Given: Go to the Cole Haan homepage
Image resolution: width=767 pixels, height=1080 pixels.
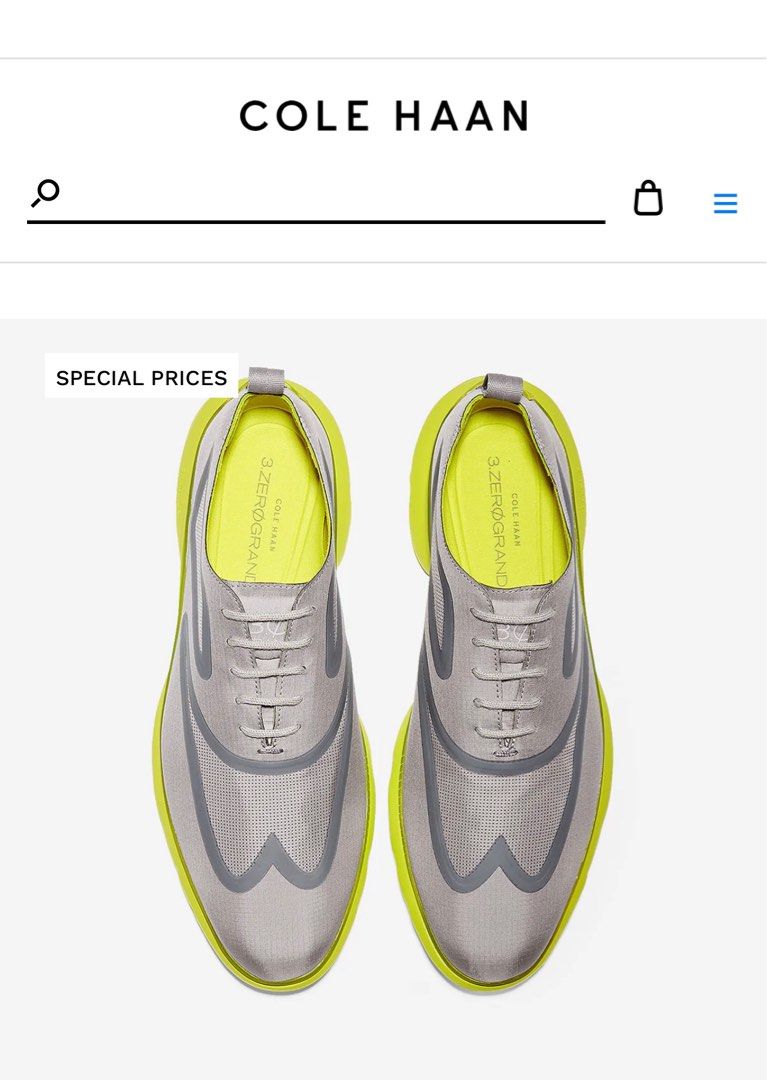Looking at the screenshot, I should pos(383,116).
